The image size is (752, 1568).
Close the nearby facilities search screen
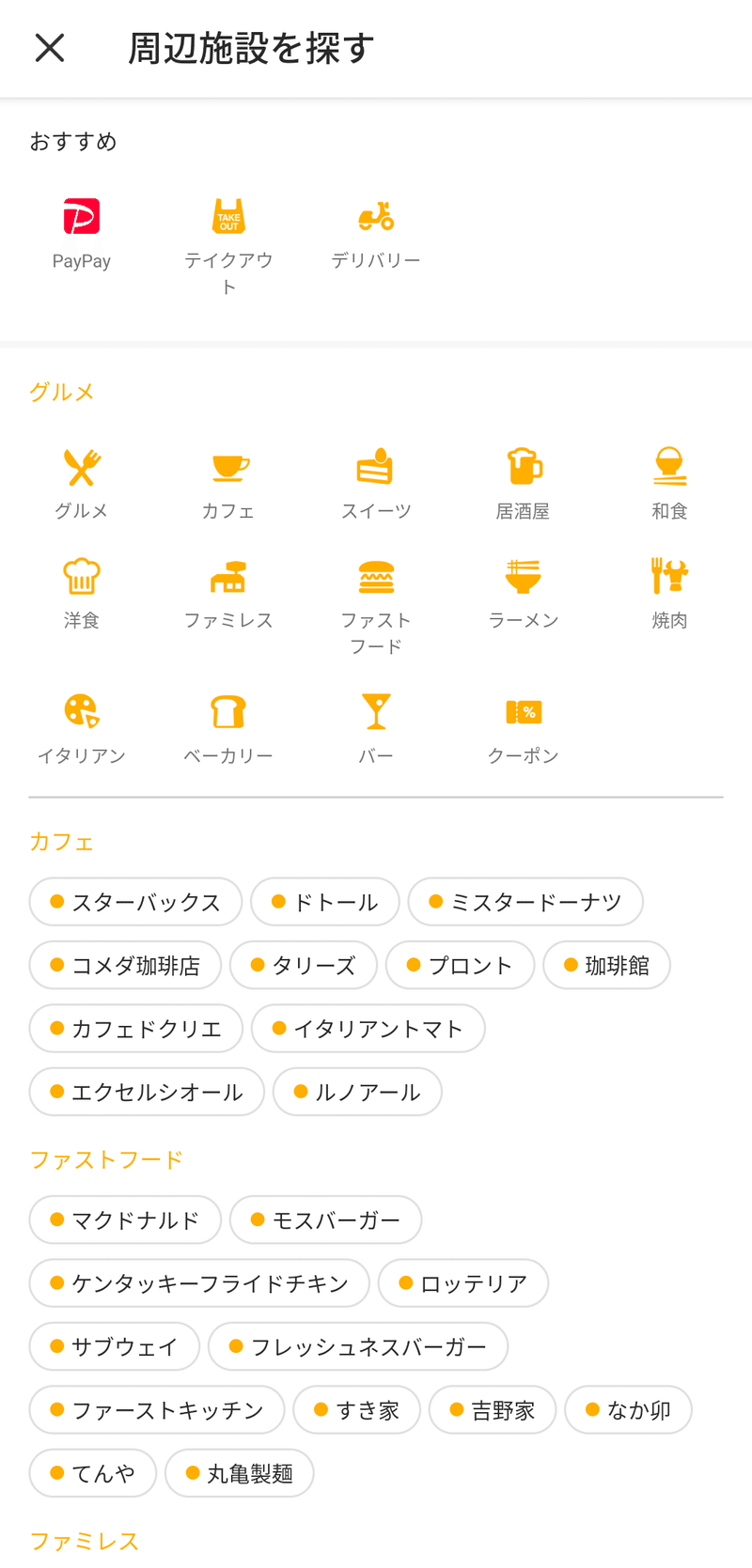click(x=49, y=48)
